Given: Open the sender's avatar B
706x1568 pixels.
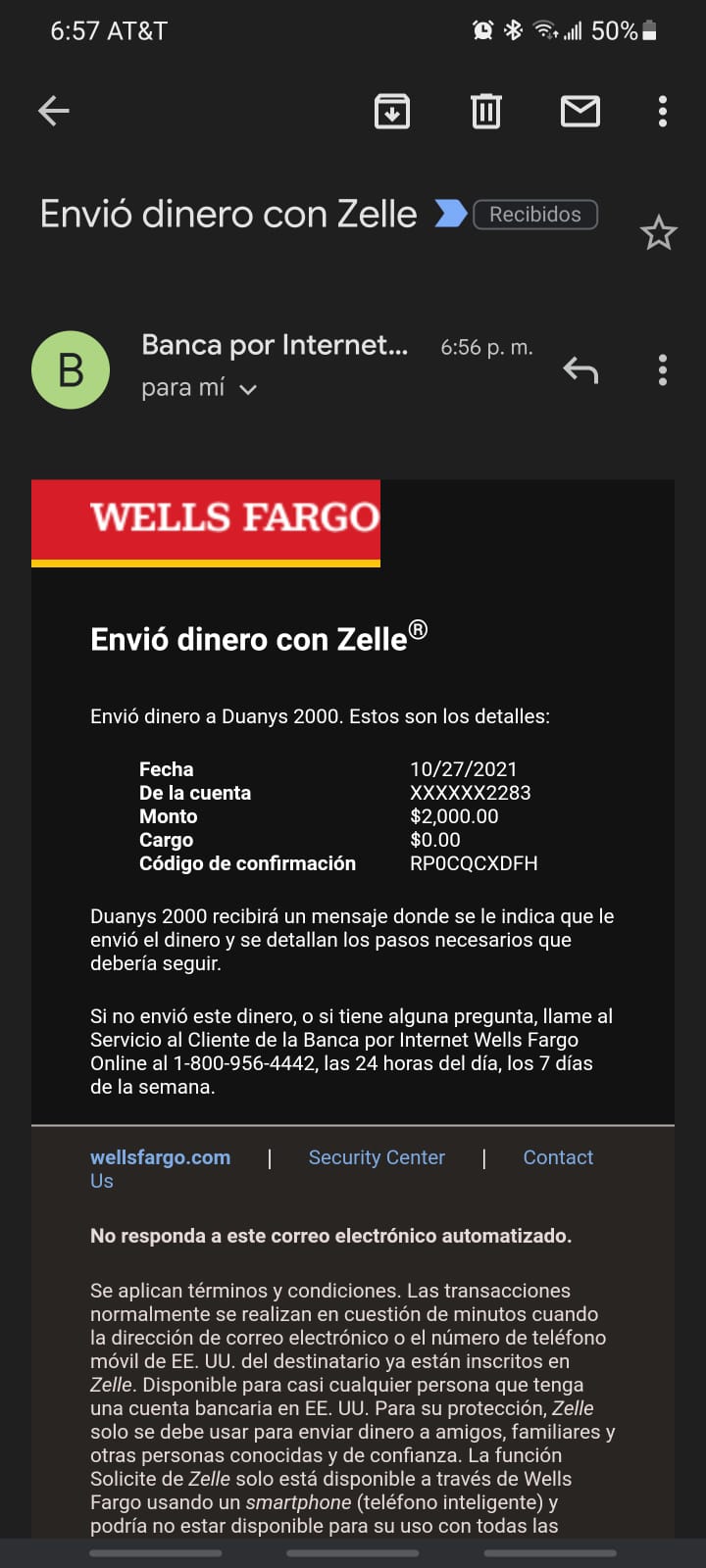Looking at the screenshot, I should [71, 370].
